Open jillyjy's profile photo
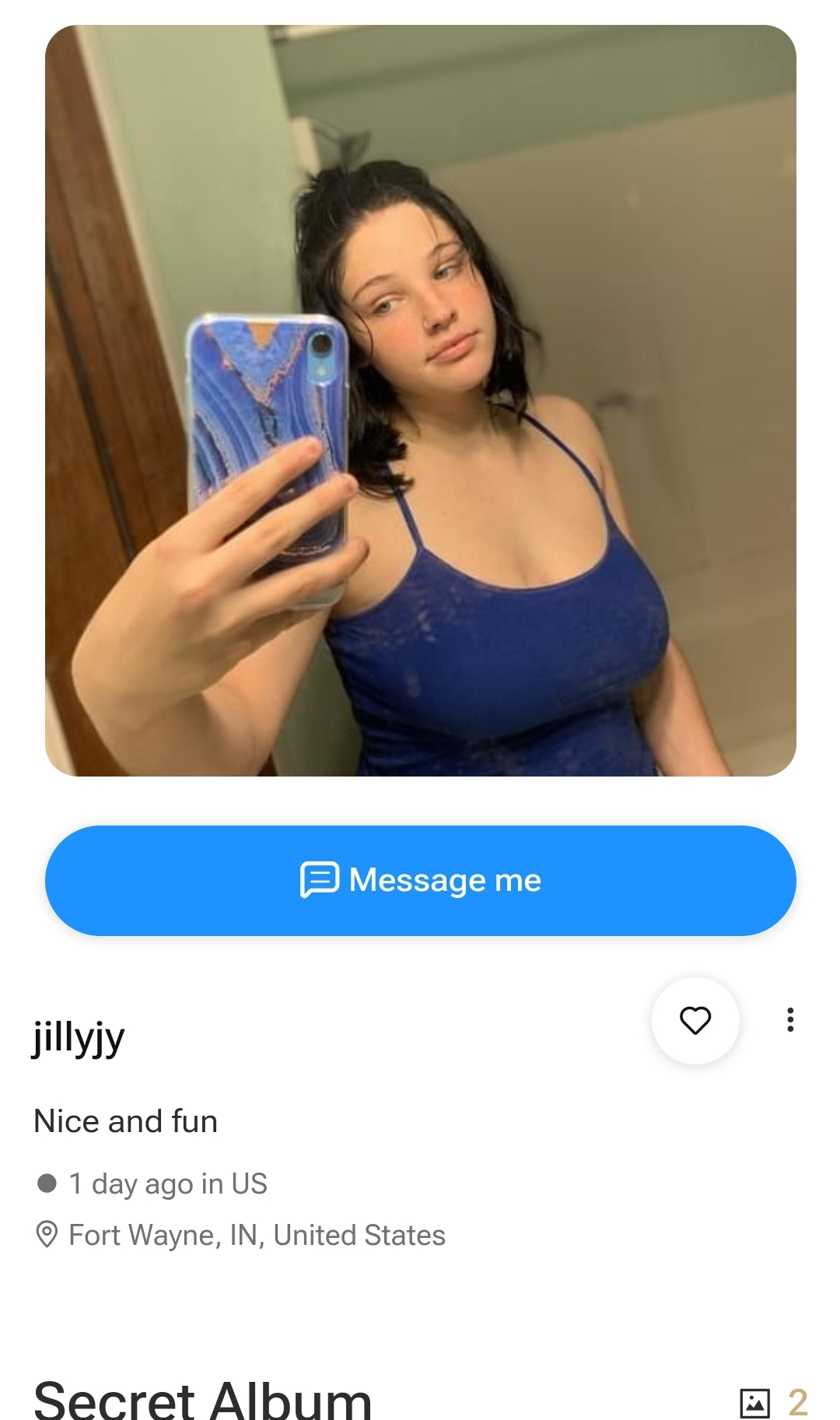 [x=420, y=401]
